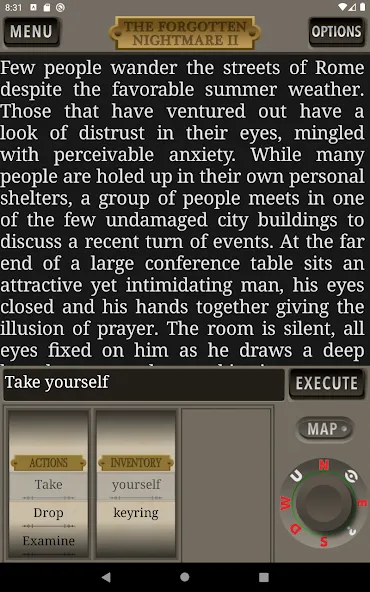Tap the Android back button

click(106, 577)
